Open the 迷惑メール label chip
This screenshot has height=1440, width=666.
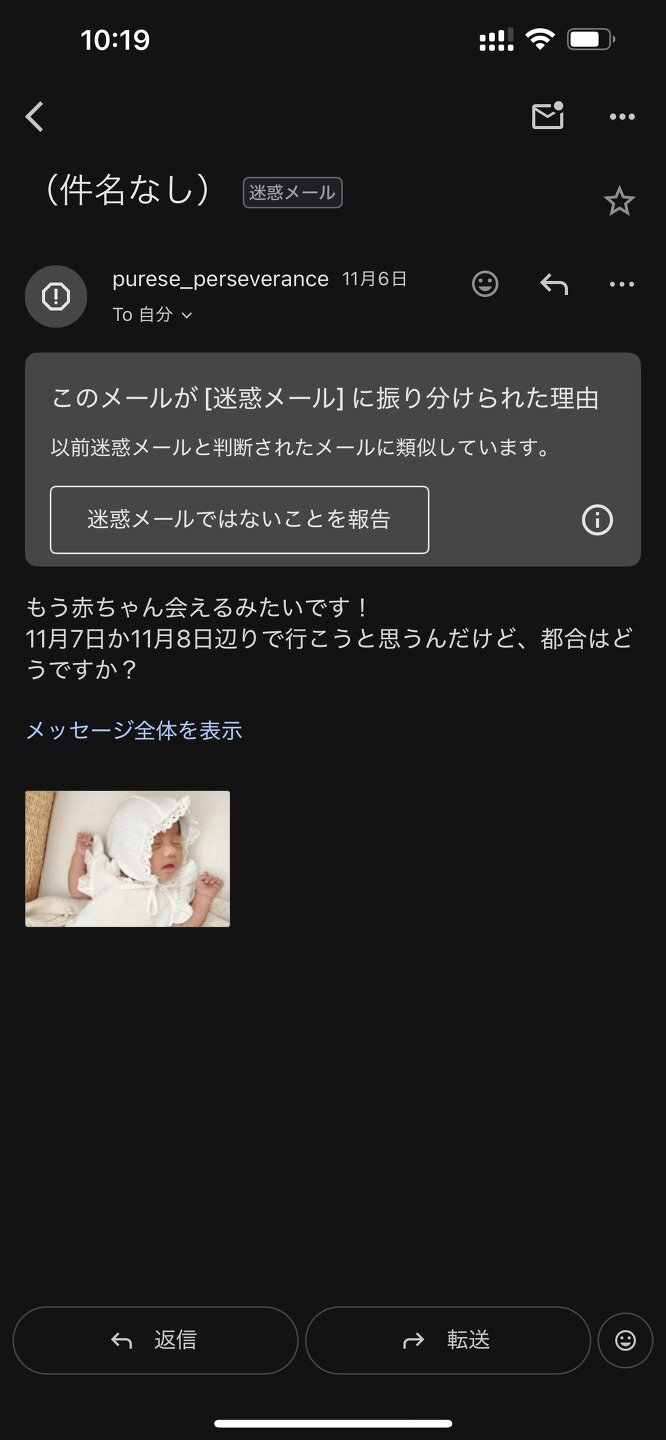click(292, 193)
